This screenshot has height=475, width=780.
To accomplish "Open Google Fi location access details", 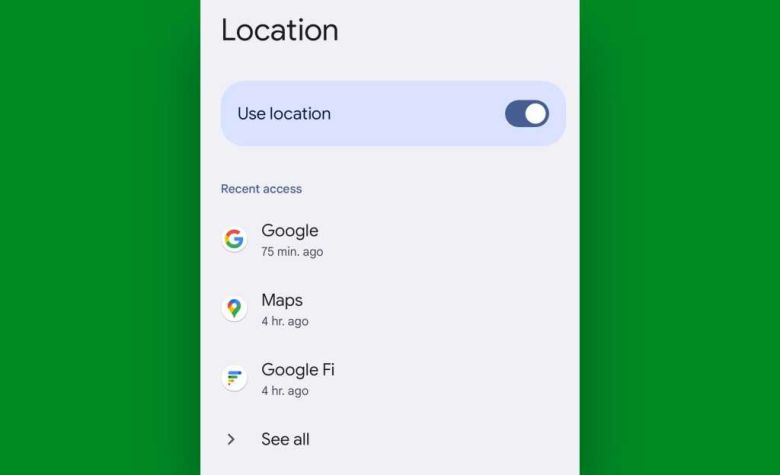I will (297, 378).
